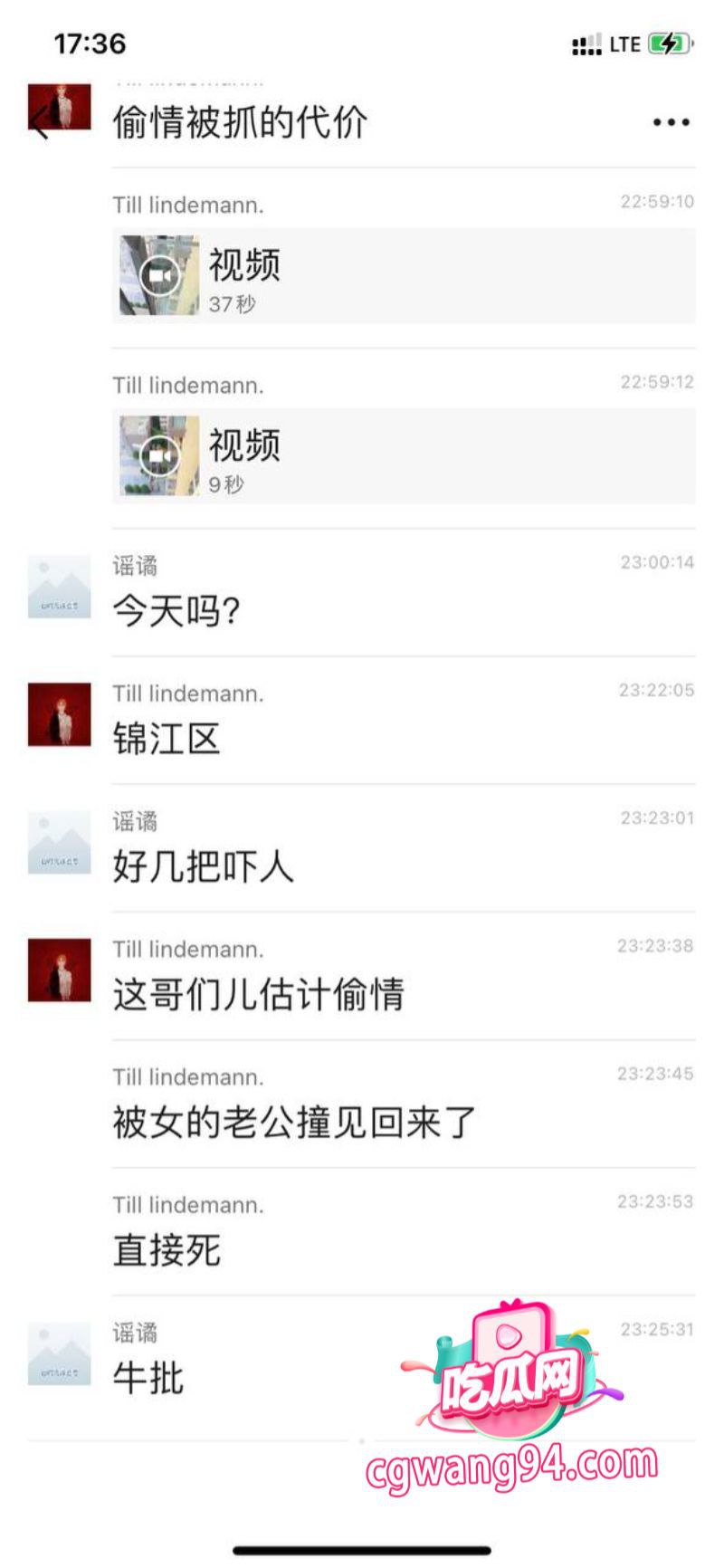This screenshot has width=724, height=1568.
Task: Open the three-dot more options menu
Action: [x=671, y=122]
